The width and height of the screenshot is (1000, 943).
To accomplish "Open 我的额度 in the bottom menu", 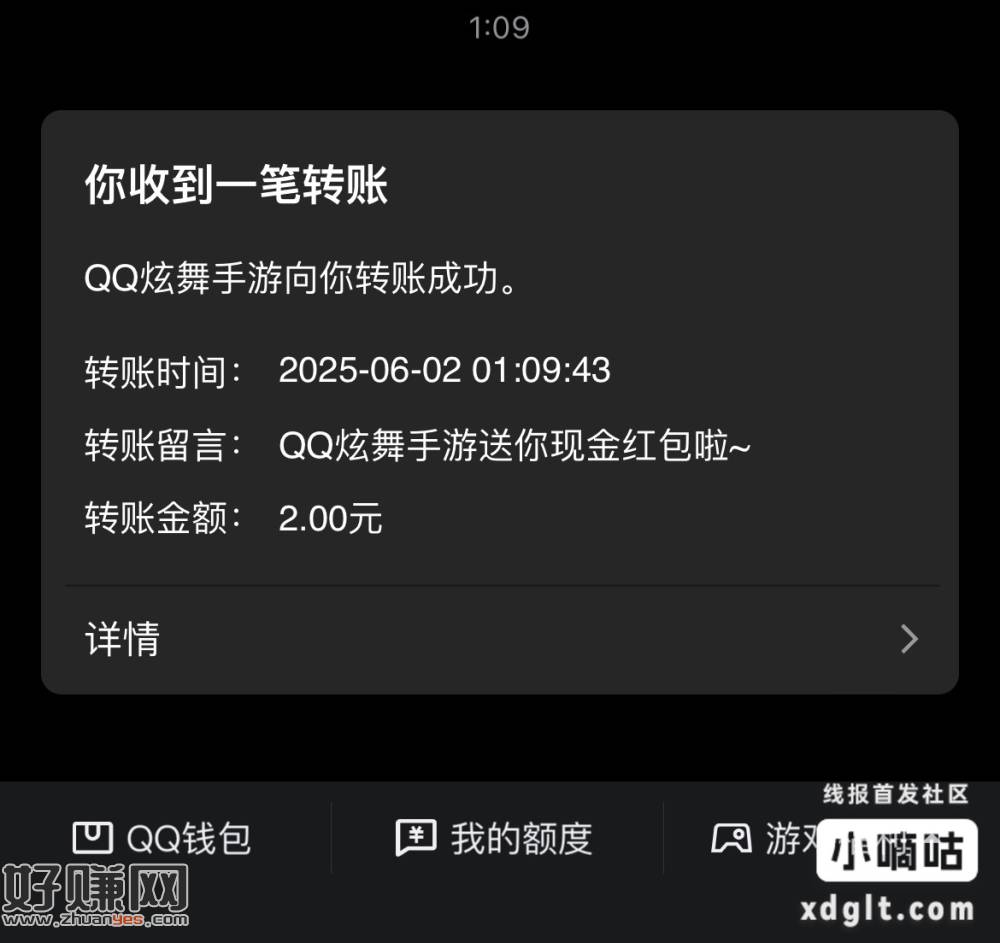I will pos(496,838).
